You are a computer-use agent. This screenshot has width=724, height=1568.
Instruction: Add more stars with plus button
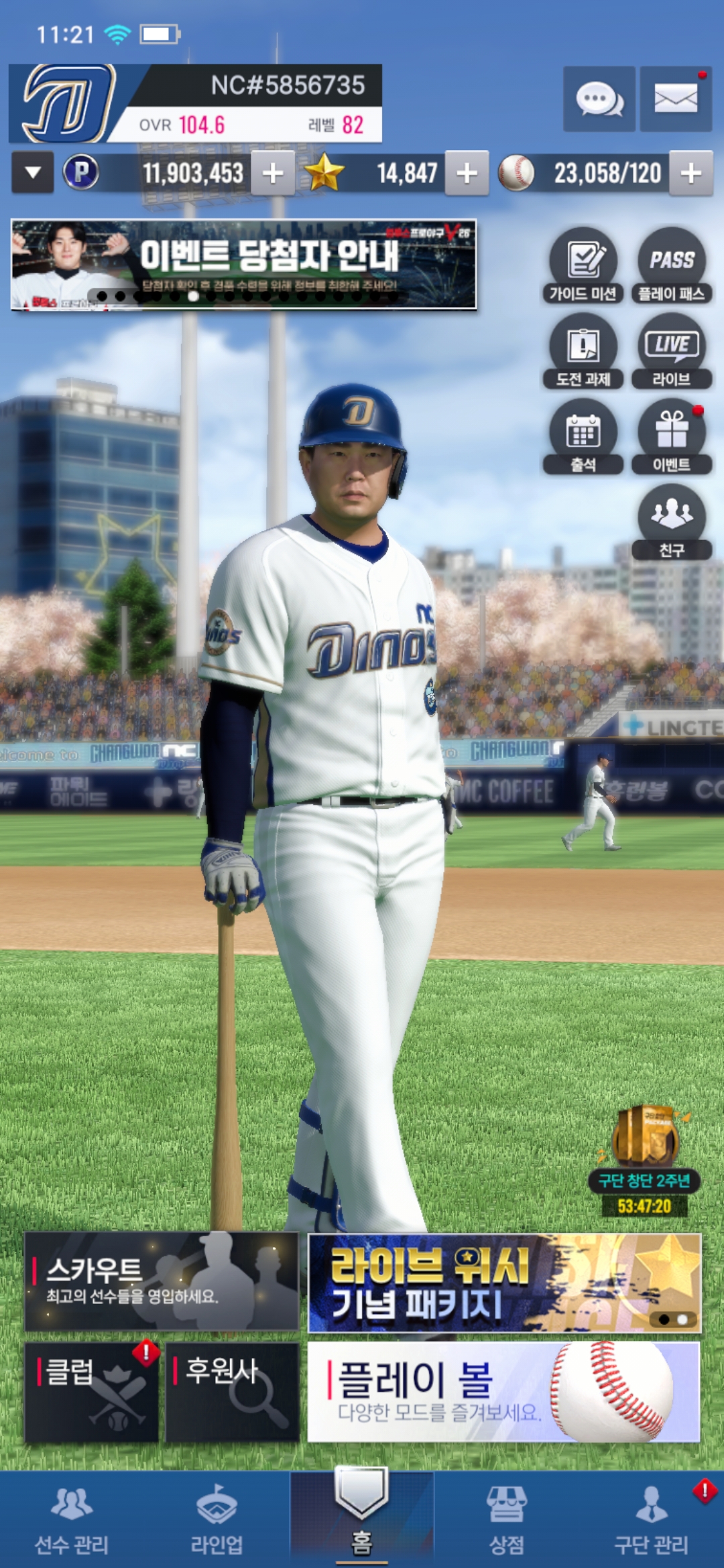467,174
